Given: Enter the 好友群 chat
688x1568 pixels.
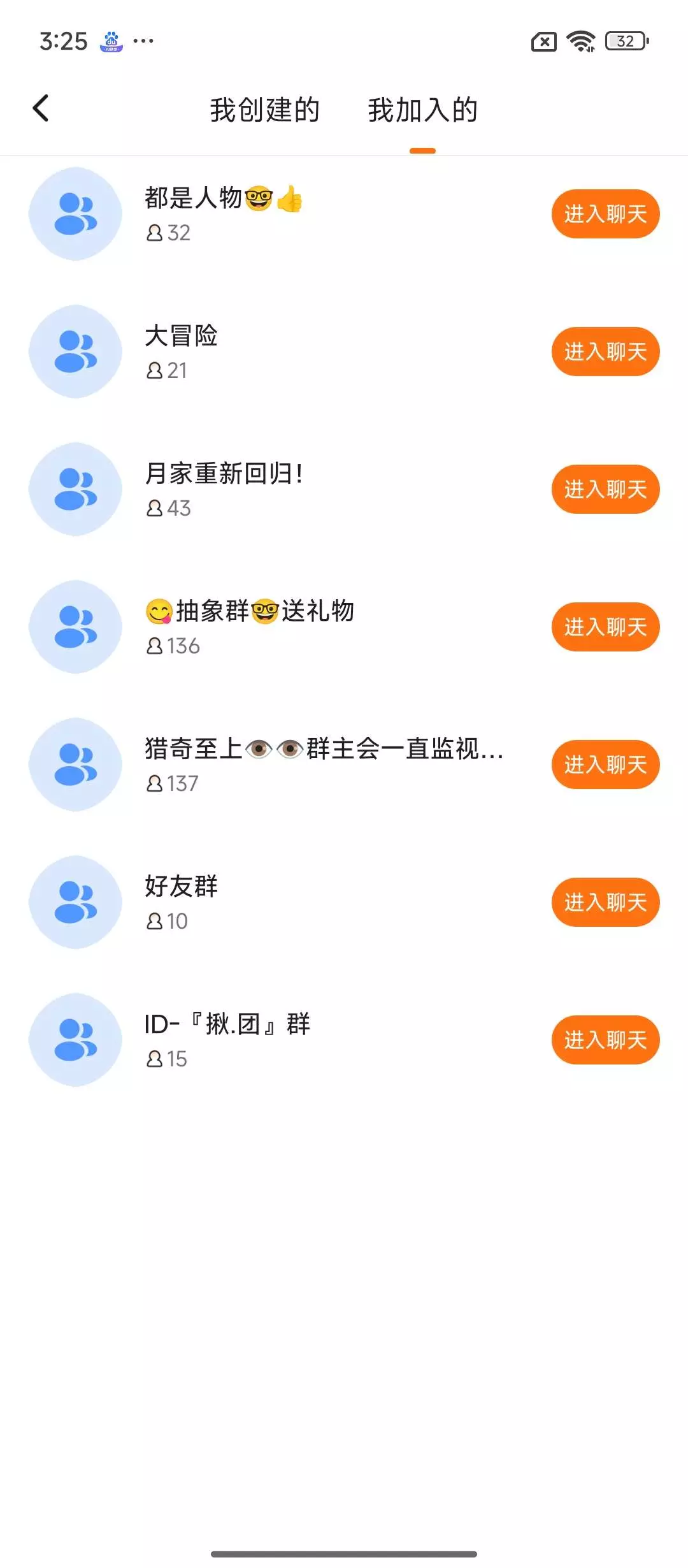Looking at the screenshot, I should point(605,903).
